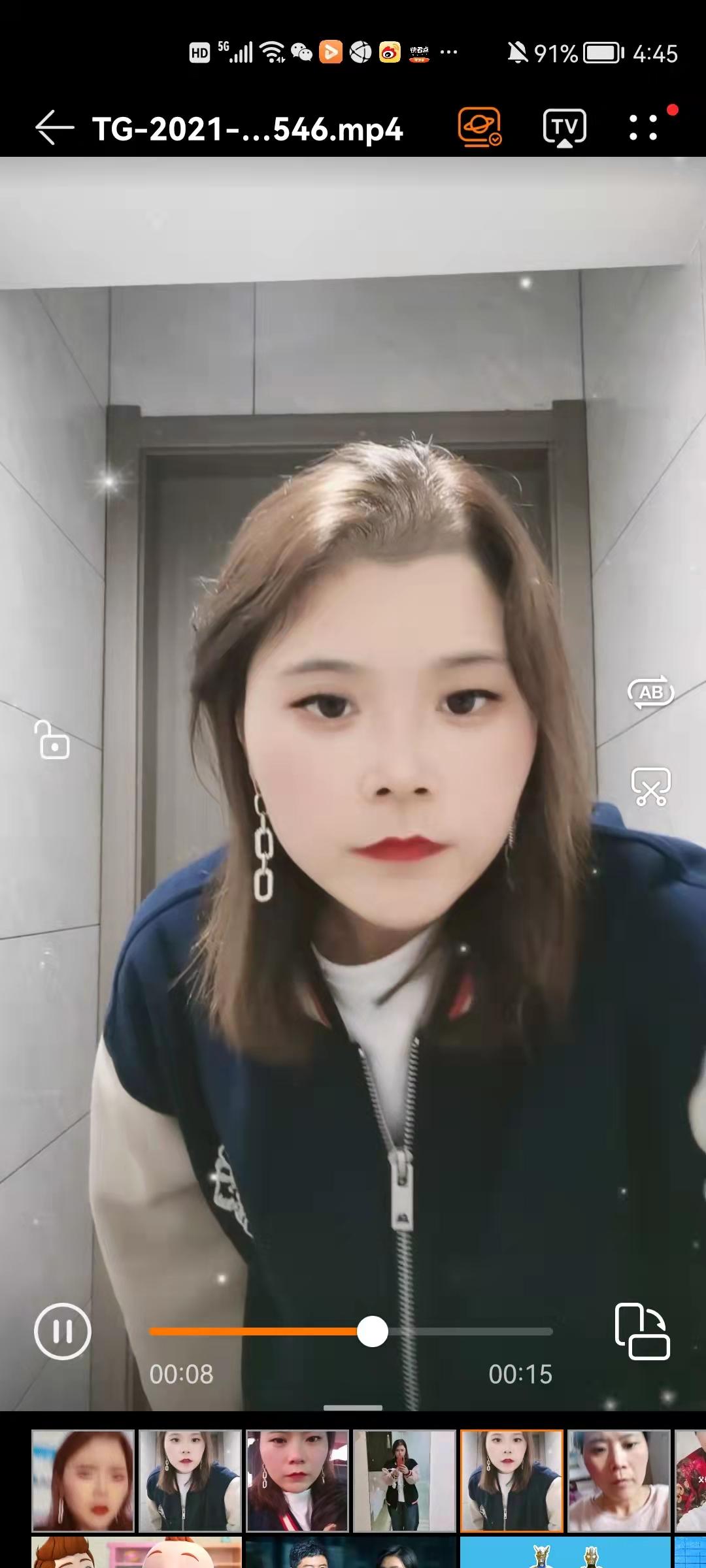Enable AB repeat loop

point(650,692)
